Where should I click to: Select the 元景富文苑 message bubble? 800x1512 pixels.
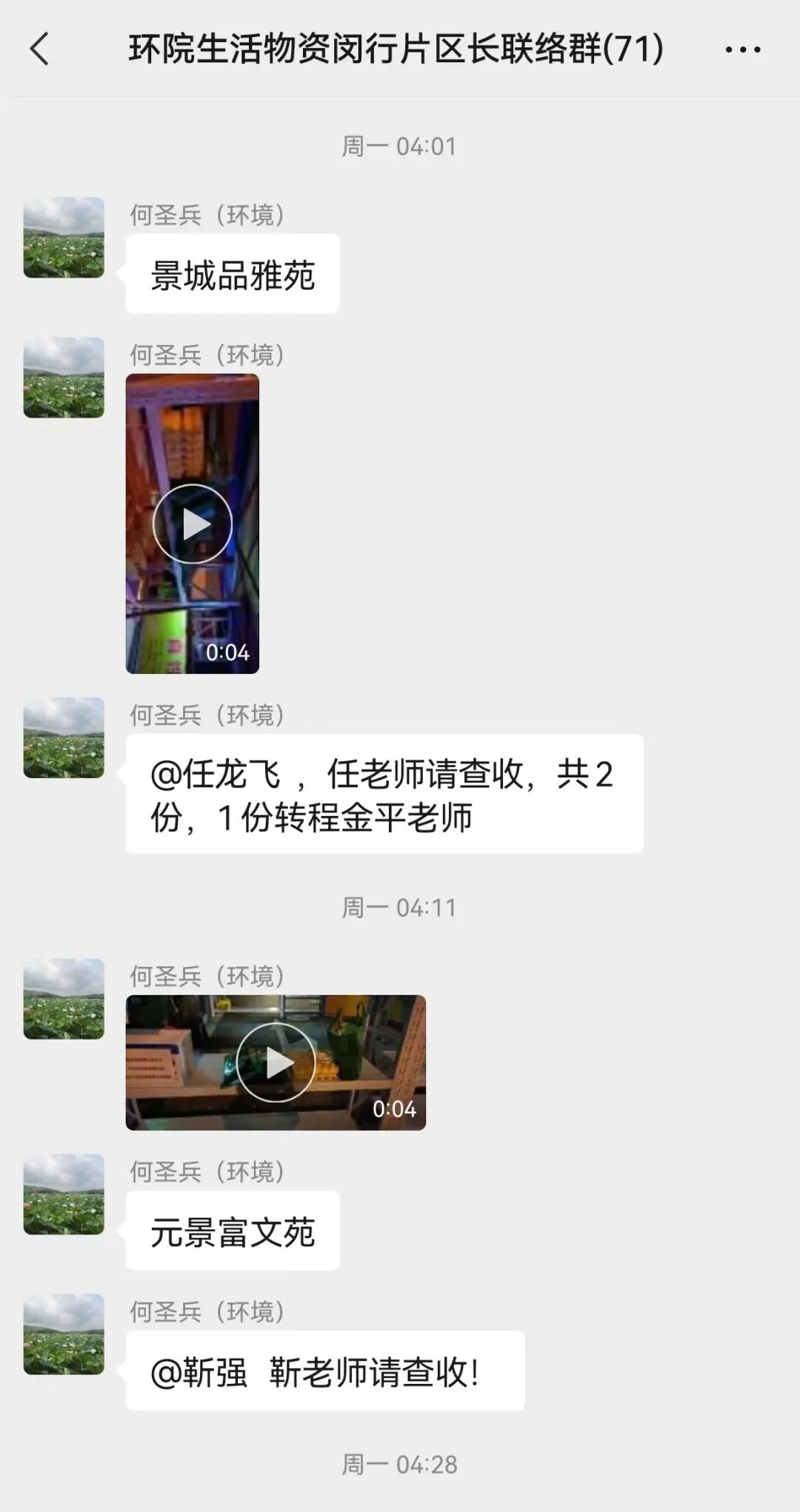click(x=232, y=1231)
